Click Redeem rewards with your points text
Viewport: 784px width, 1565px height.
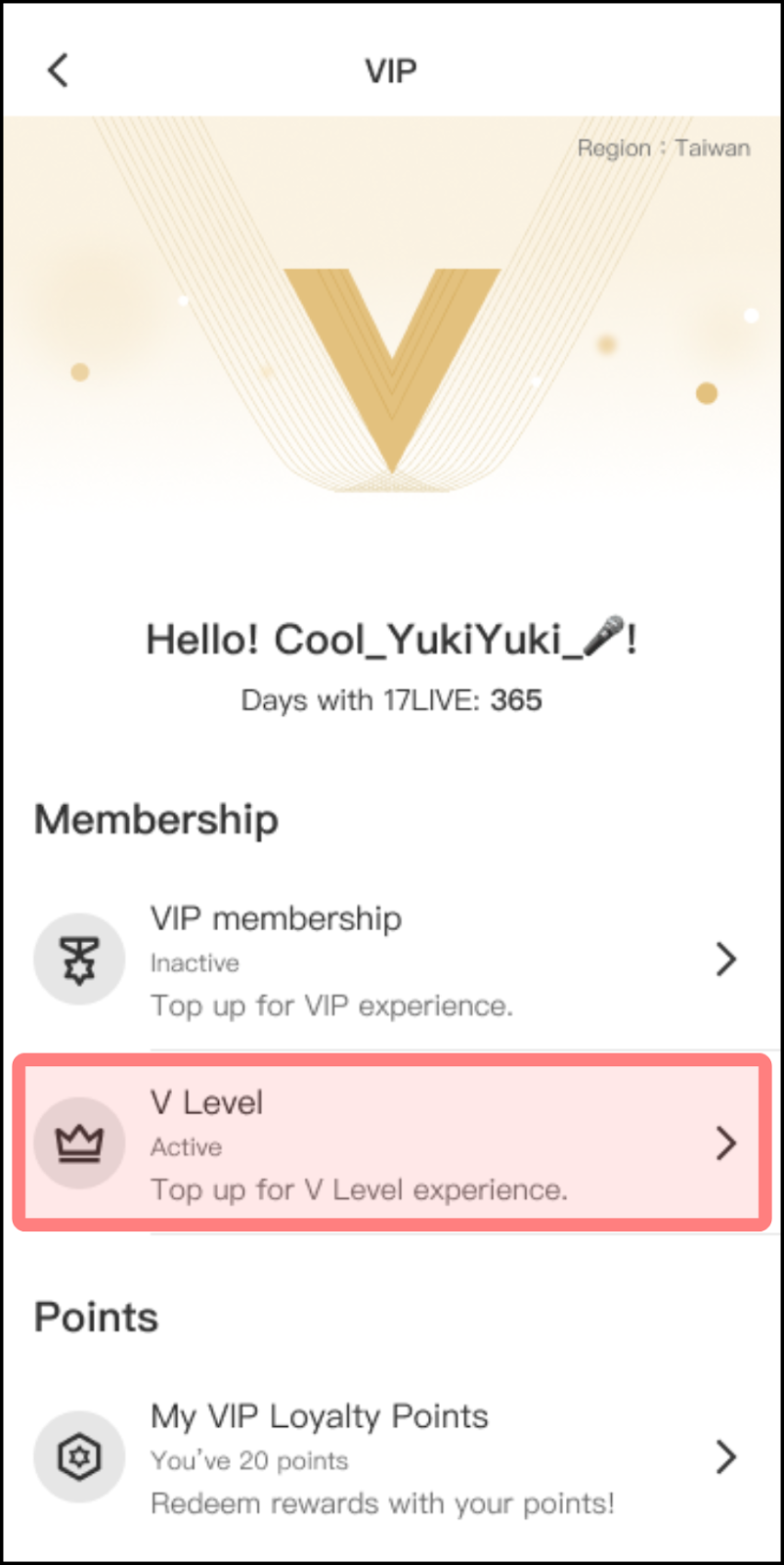pos(382,1503)
